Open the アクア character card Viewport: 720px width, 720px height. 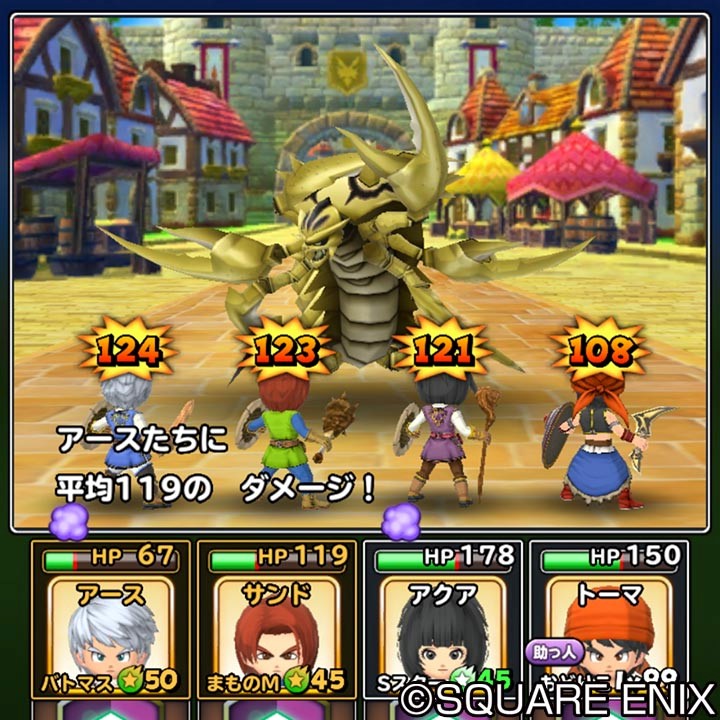[442, 625]
